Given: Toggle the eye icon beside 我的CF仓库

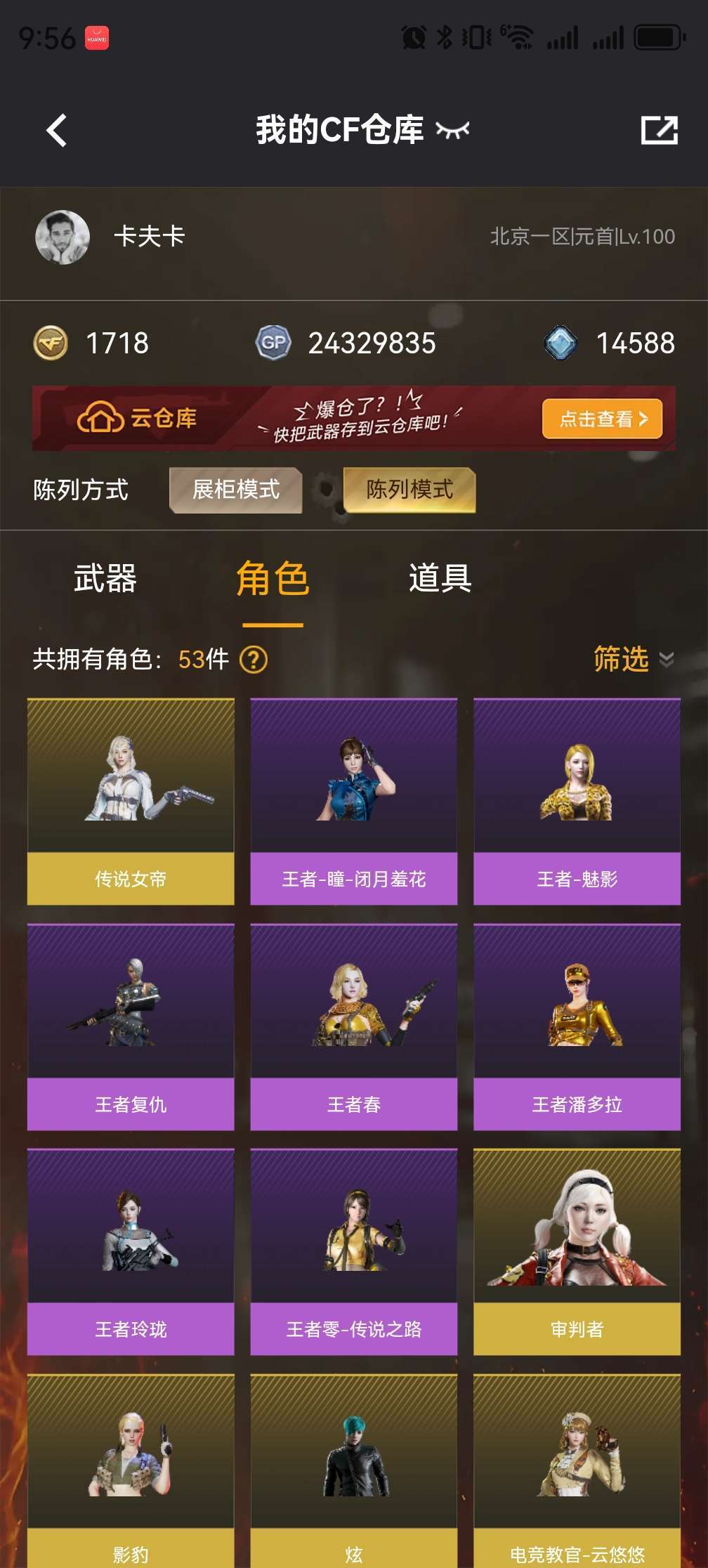Looking at the screenshot, I should point(452,130).
